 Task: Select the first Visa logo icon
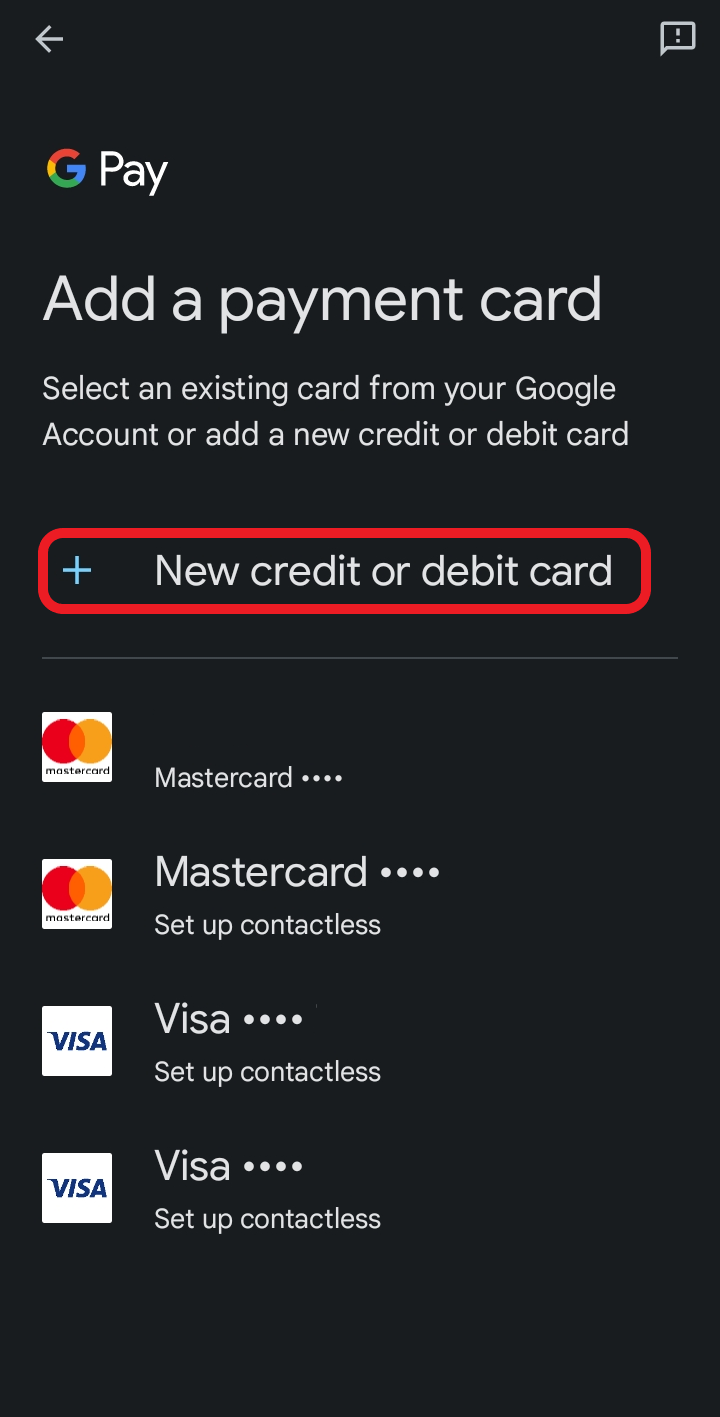(76, 1040)
